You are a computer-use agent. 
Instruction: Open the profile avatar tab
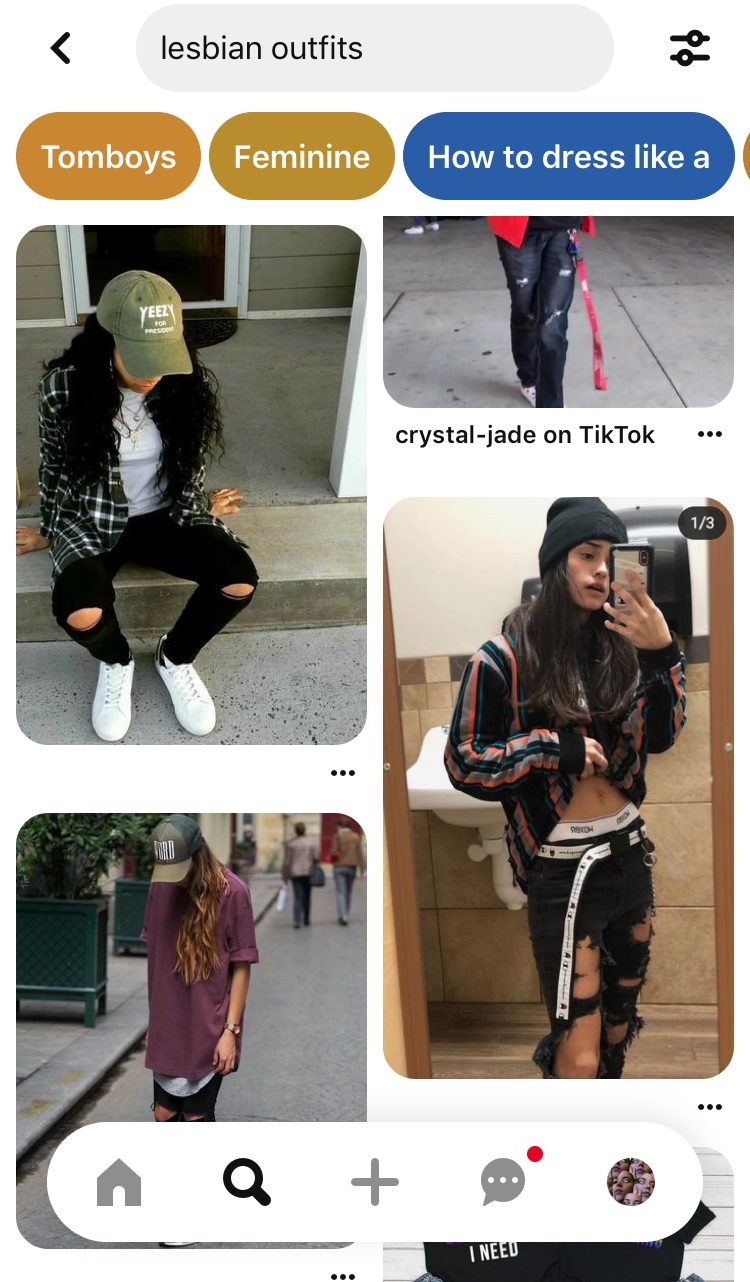click(631, 1183)
